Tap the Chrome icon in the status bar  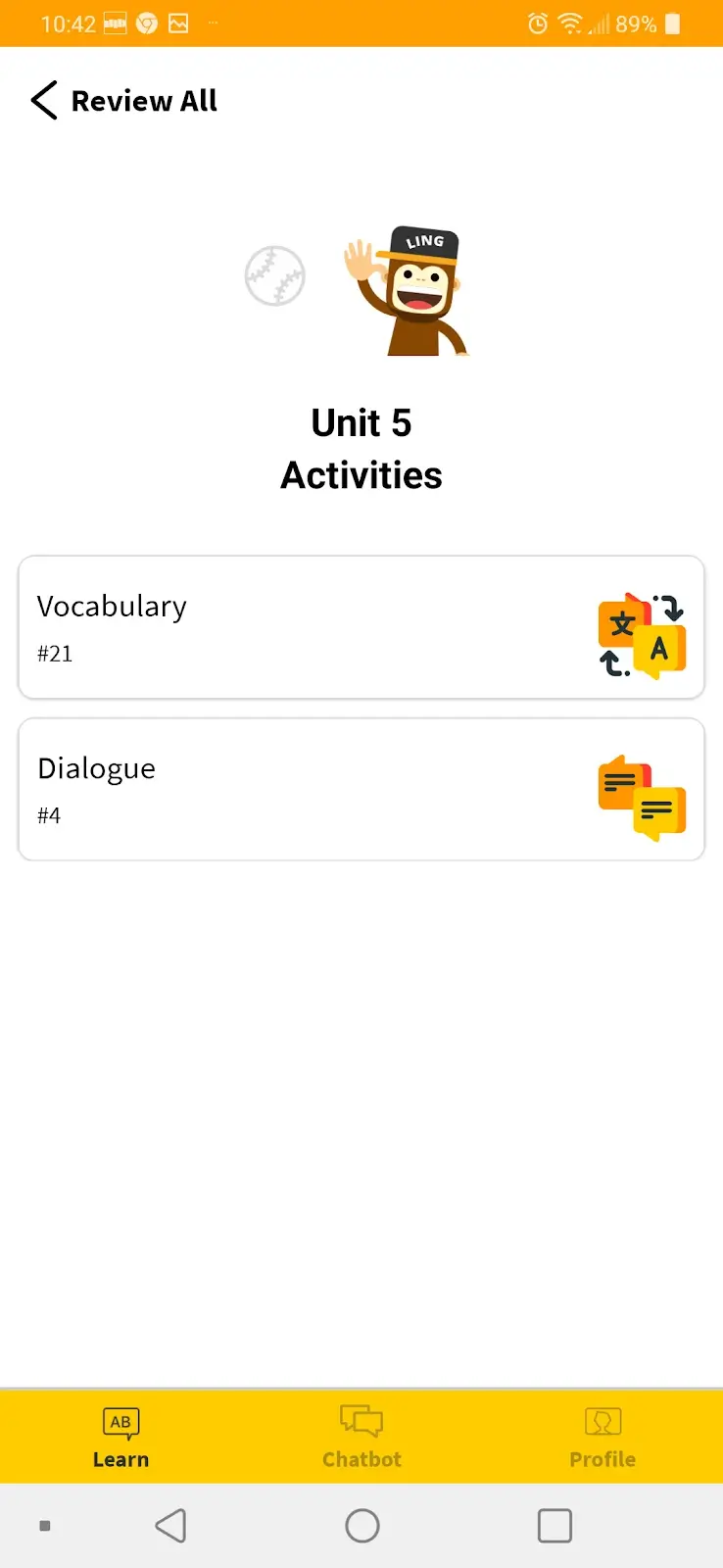pos(147,23)
